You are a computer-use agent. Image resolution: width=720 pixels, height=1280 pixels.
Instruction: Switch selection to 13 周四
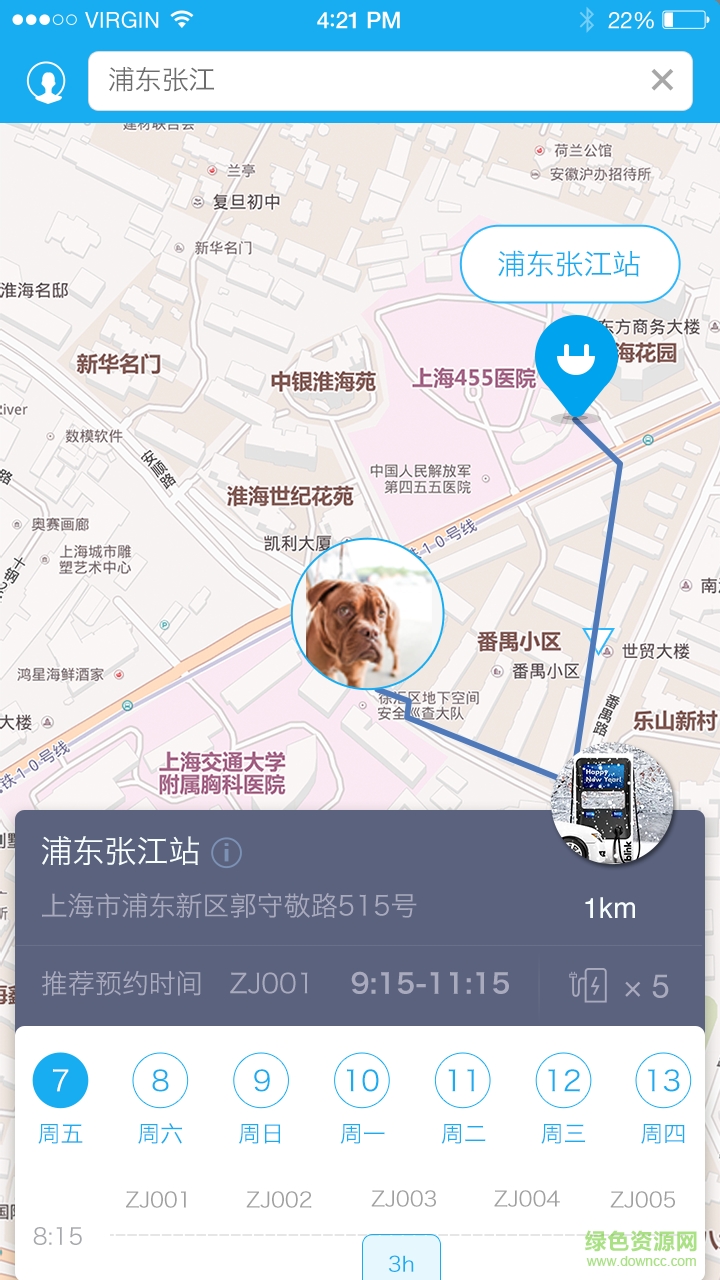coord(662,1080)
